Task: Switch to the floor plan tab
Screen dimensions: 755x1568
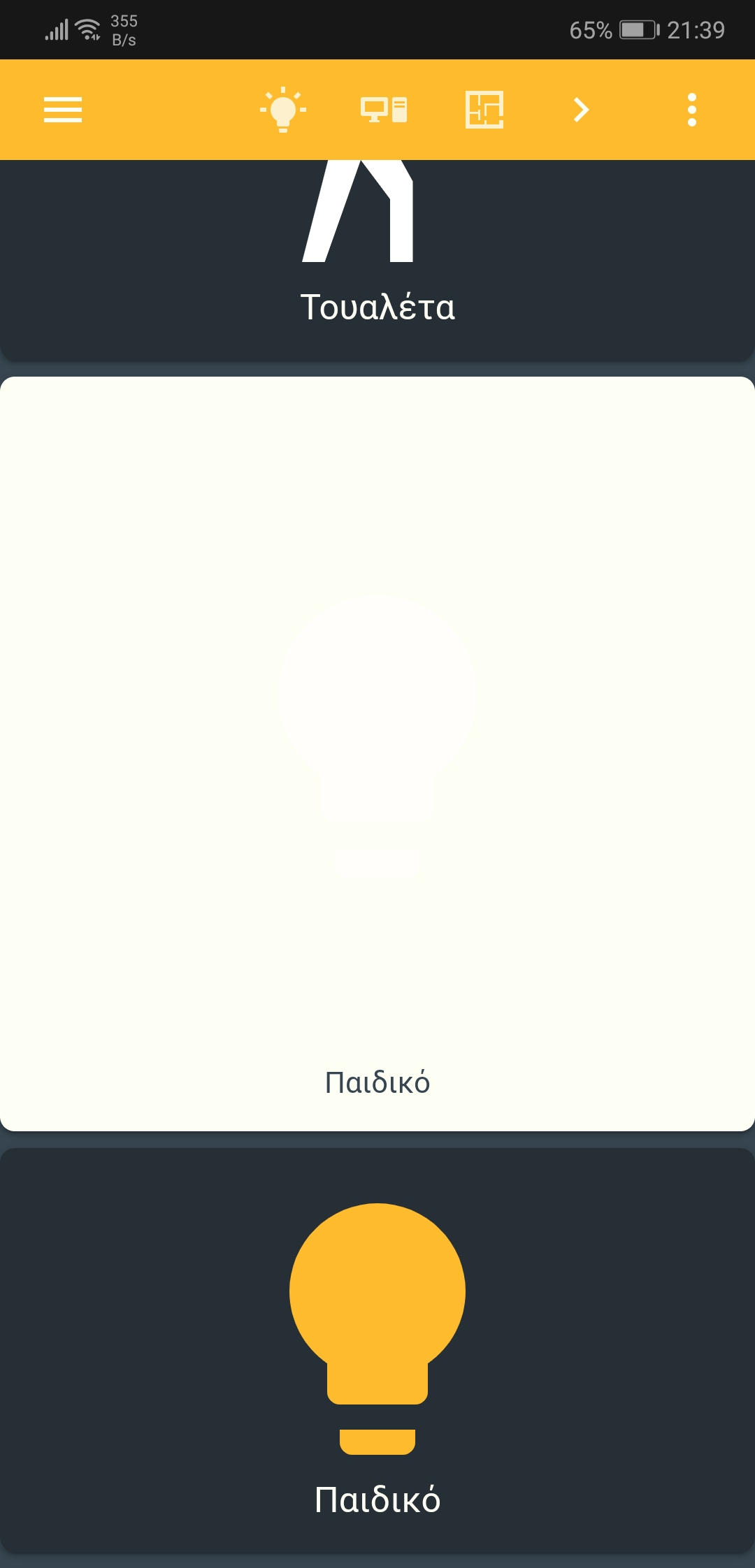Action: point(484,110)
